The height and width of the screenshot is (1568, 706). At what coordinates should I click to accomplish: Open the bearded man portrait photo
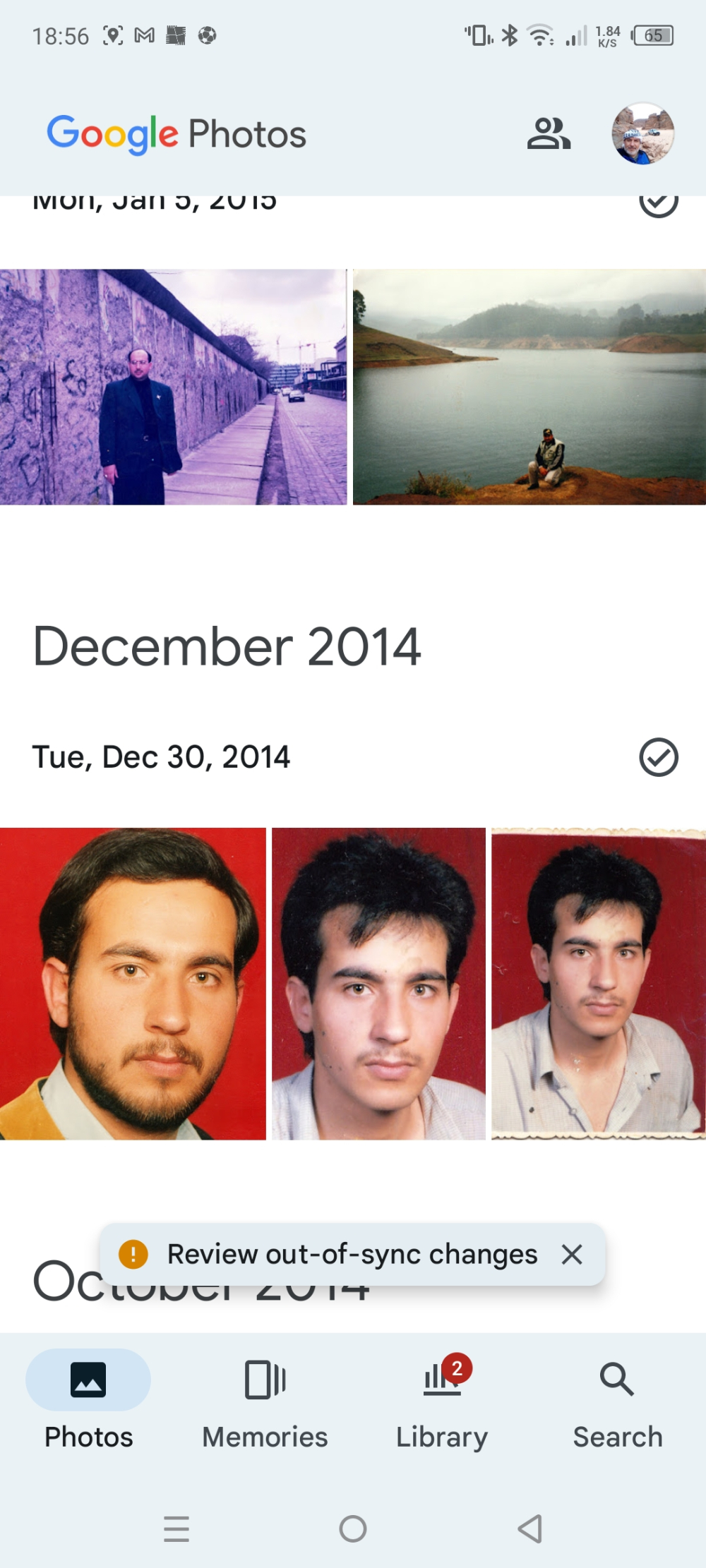click(x=133, y=983)
